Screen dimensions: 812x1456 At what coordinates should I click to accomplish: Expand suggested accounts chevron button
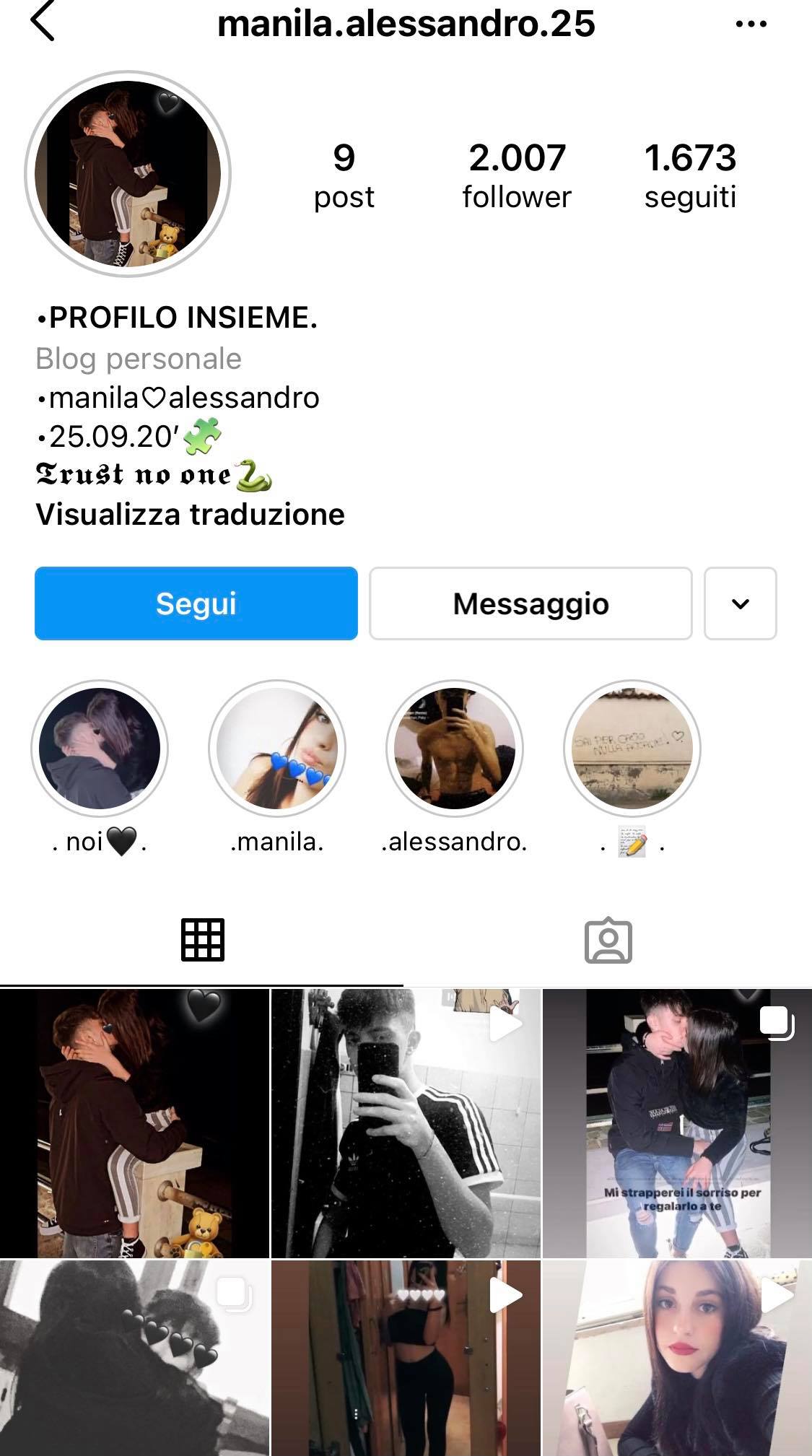[x=740, y=603]
